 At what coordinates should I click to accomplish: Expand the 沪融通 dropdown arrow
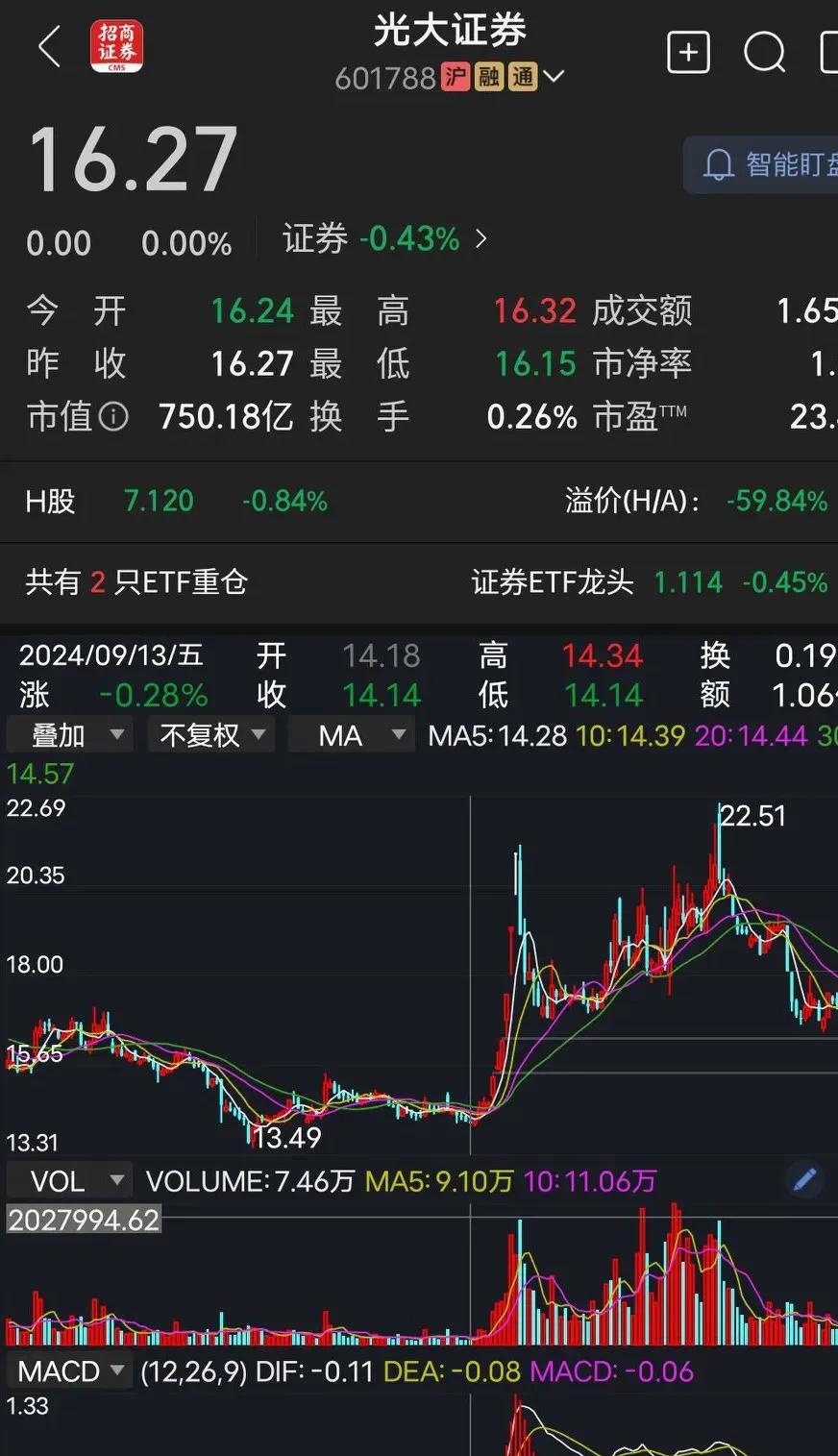tap(555, 77)
